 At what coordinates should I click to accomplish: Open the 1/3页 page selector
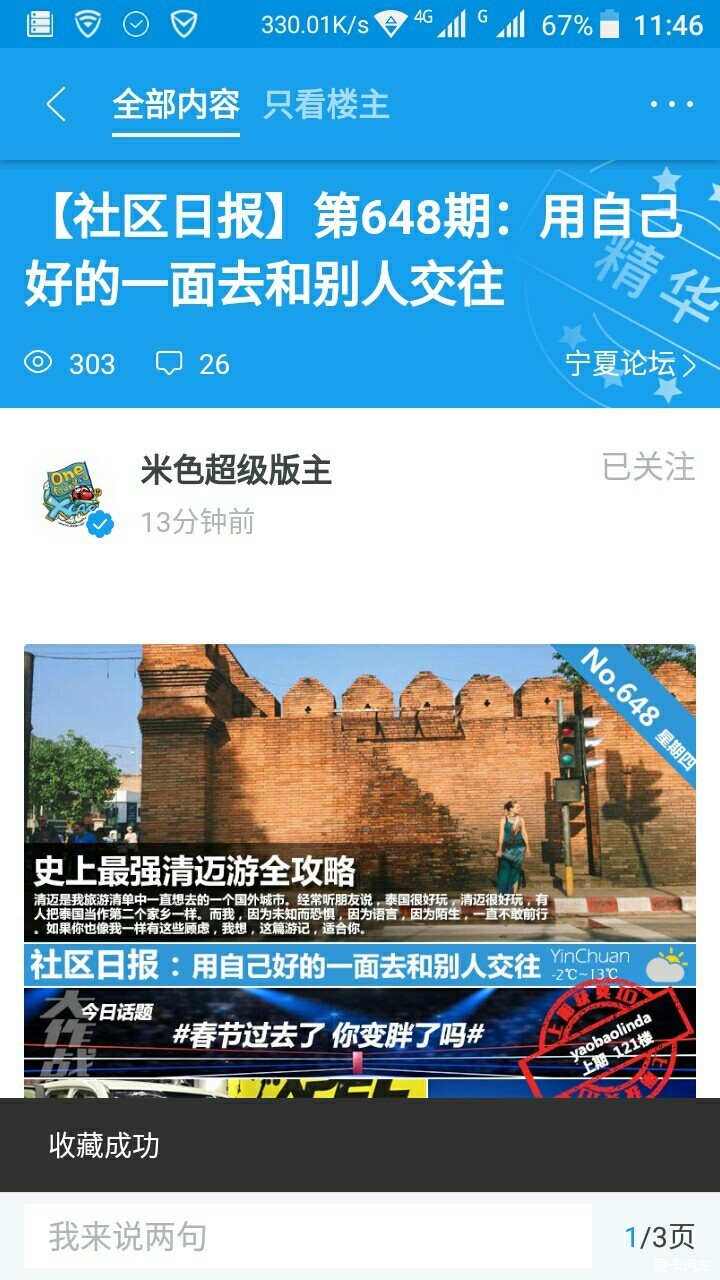click(659, 1237)
